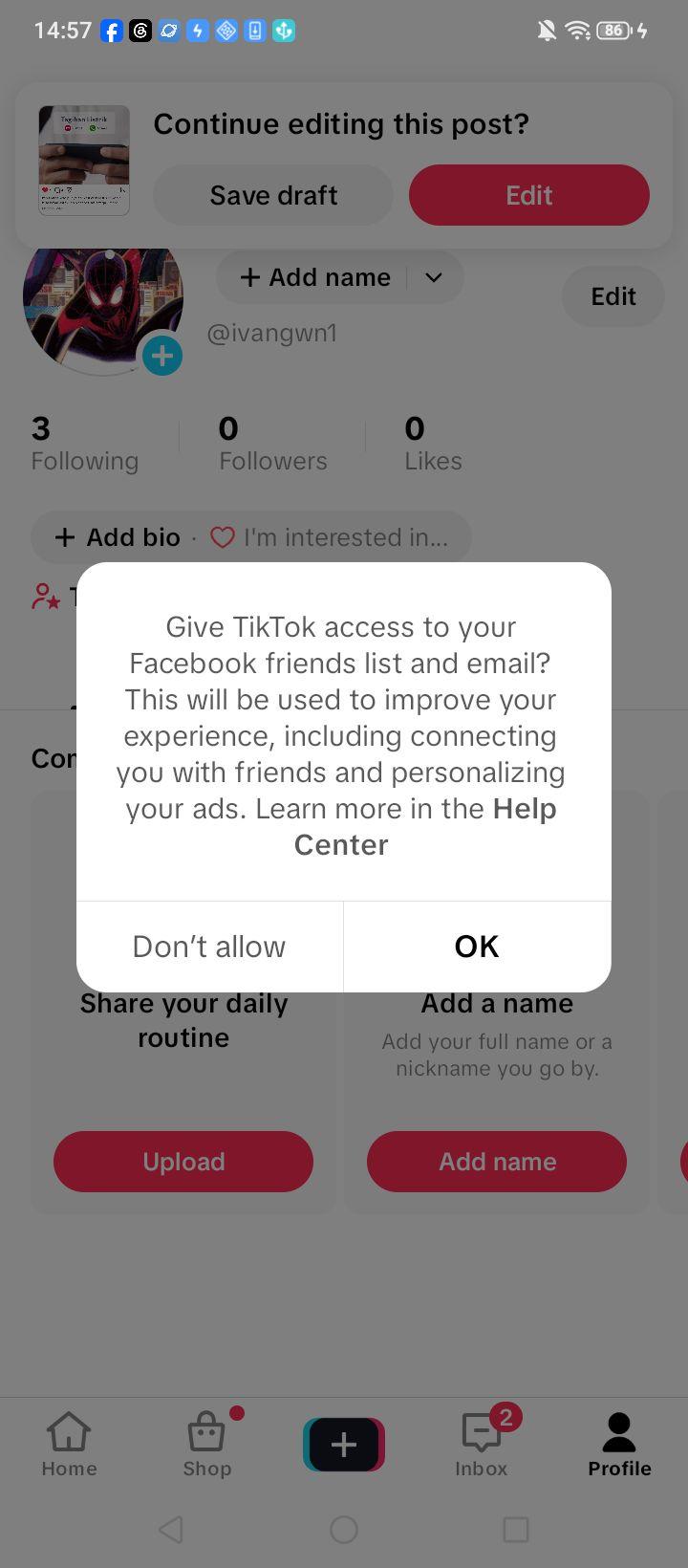This screenshot has height=1568, width=688.
Task: Choose Don't allow in the dialog
Action: point(209,947)
